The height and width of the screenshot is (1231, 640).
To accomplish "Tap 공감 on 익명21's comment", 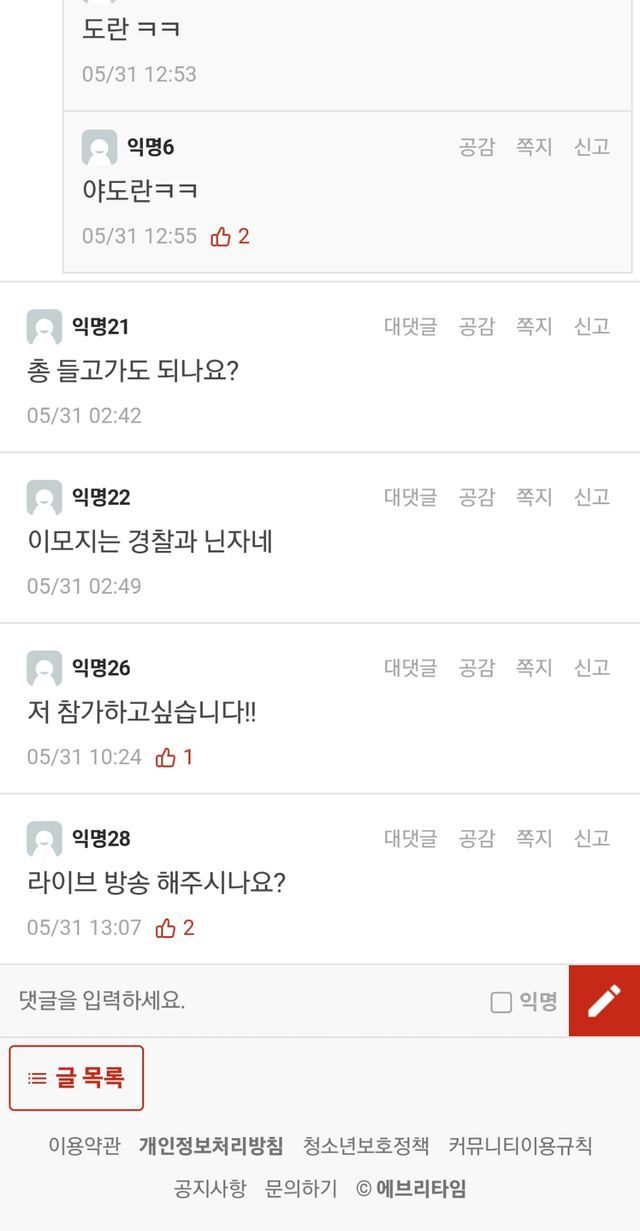I will pyautogui.click(x=476, y=326).
